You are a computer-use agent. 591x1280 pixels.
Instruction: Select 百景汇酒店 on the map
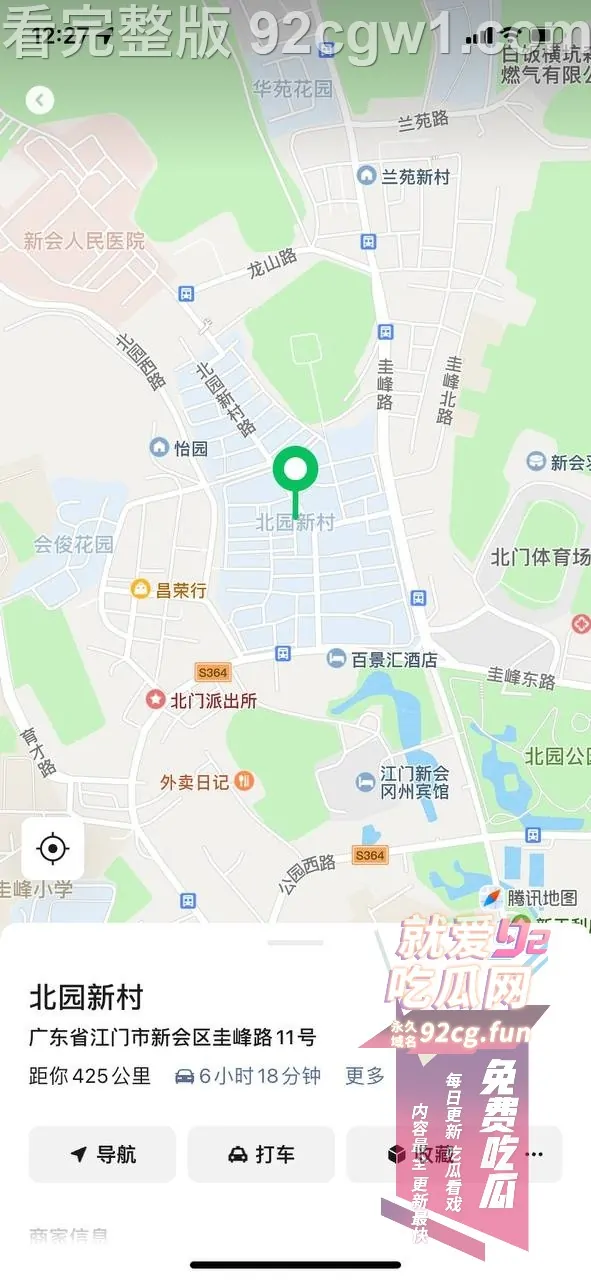click(383, 659)
